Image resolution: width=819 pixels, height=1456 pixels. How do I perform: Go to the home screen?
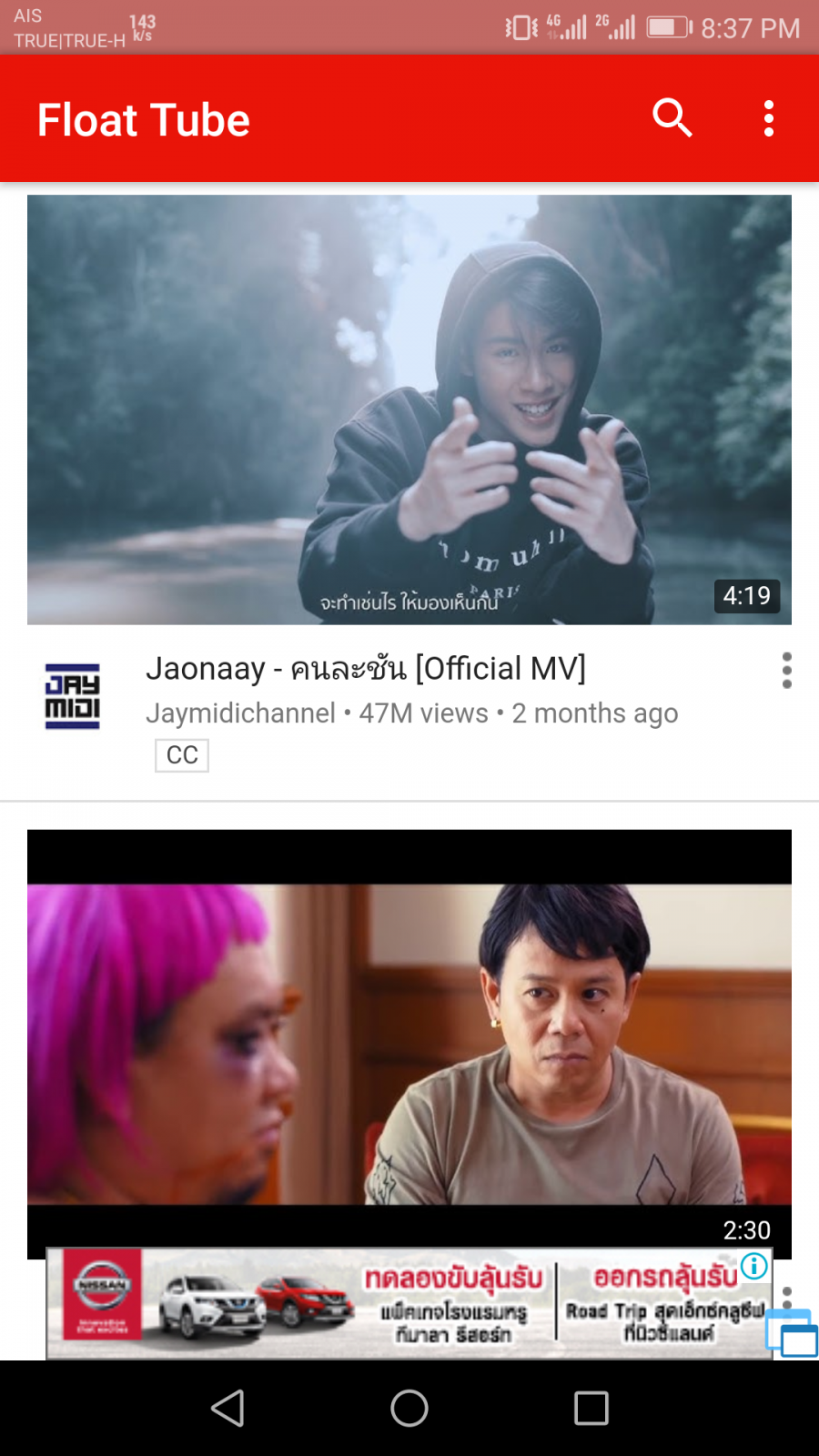click(409, 1408)
